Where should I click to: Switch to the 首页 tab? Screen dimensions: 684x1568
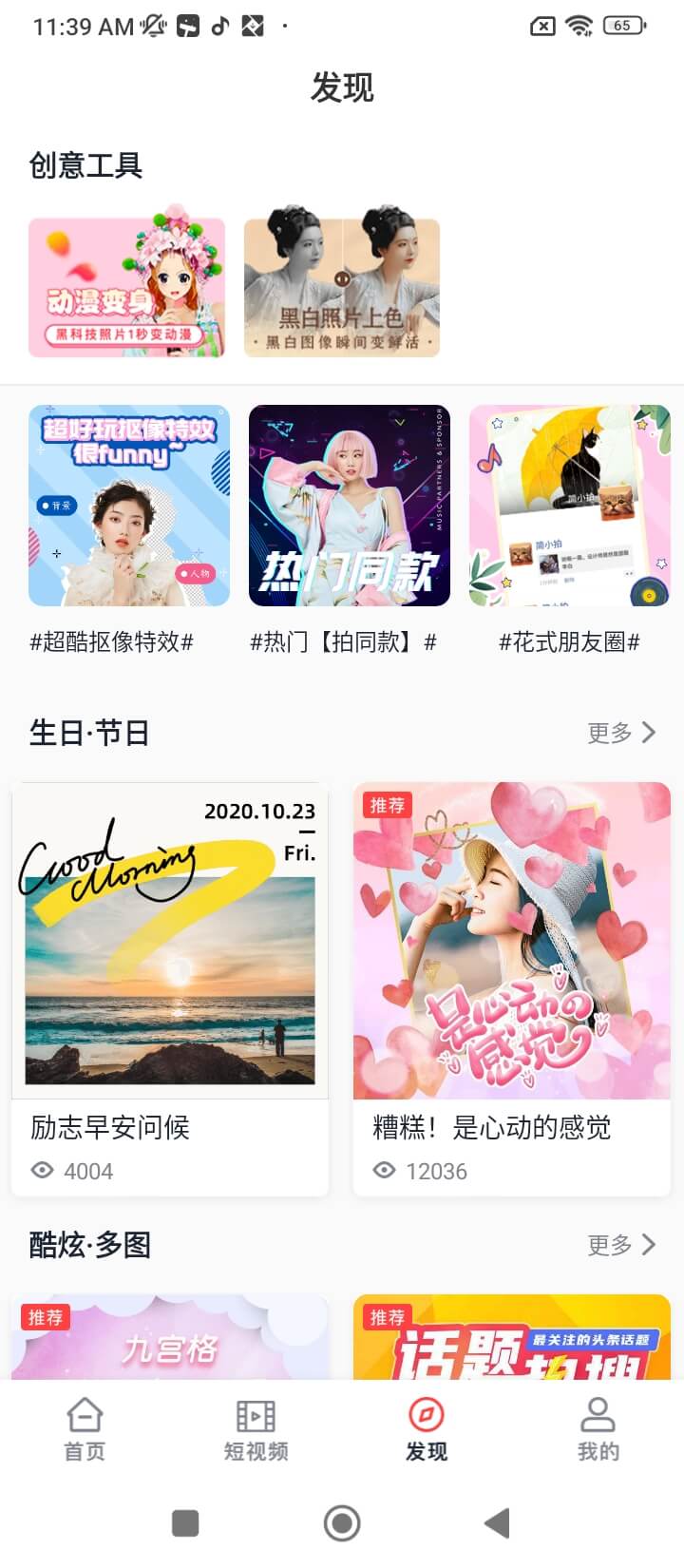click(x=85, y=1428)
